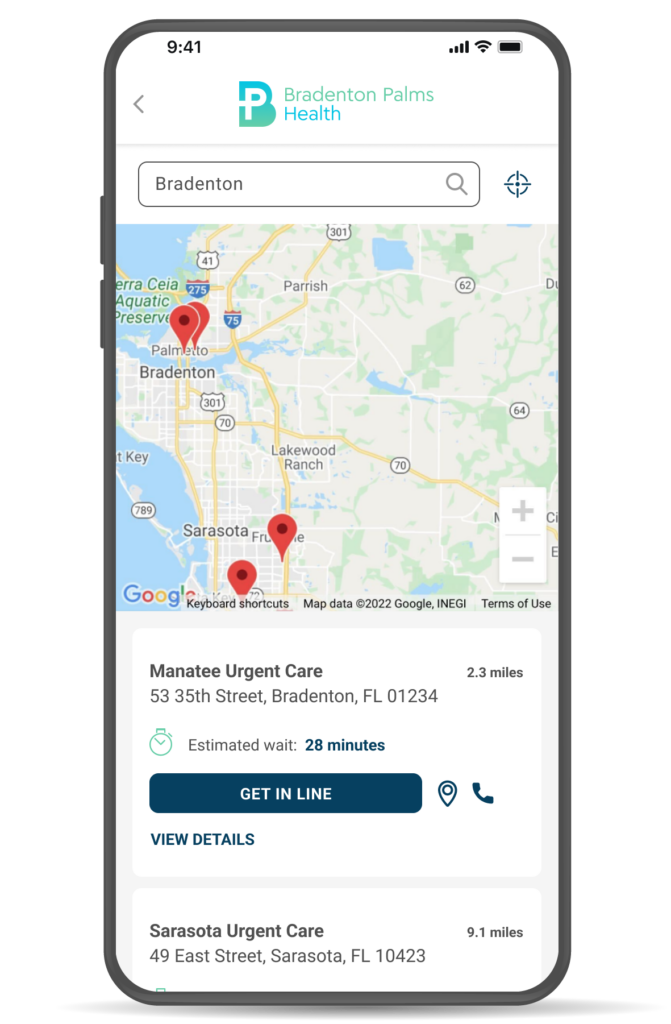Open map Terms of Use

[x=515, y=604]
